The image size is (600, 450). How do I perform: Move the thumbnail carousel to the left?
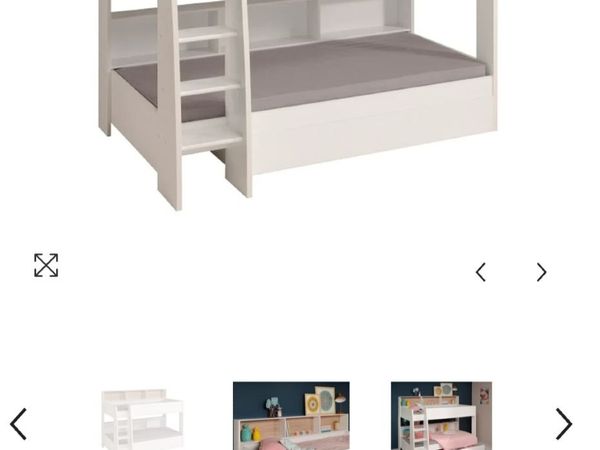(18, 424)
